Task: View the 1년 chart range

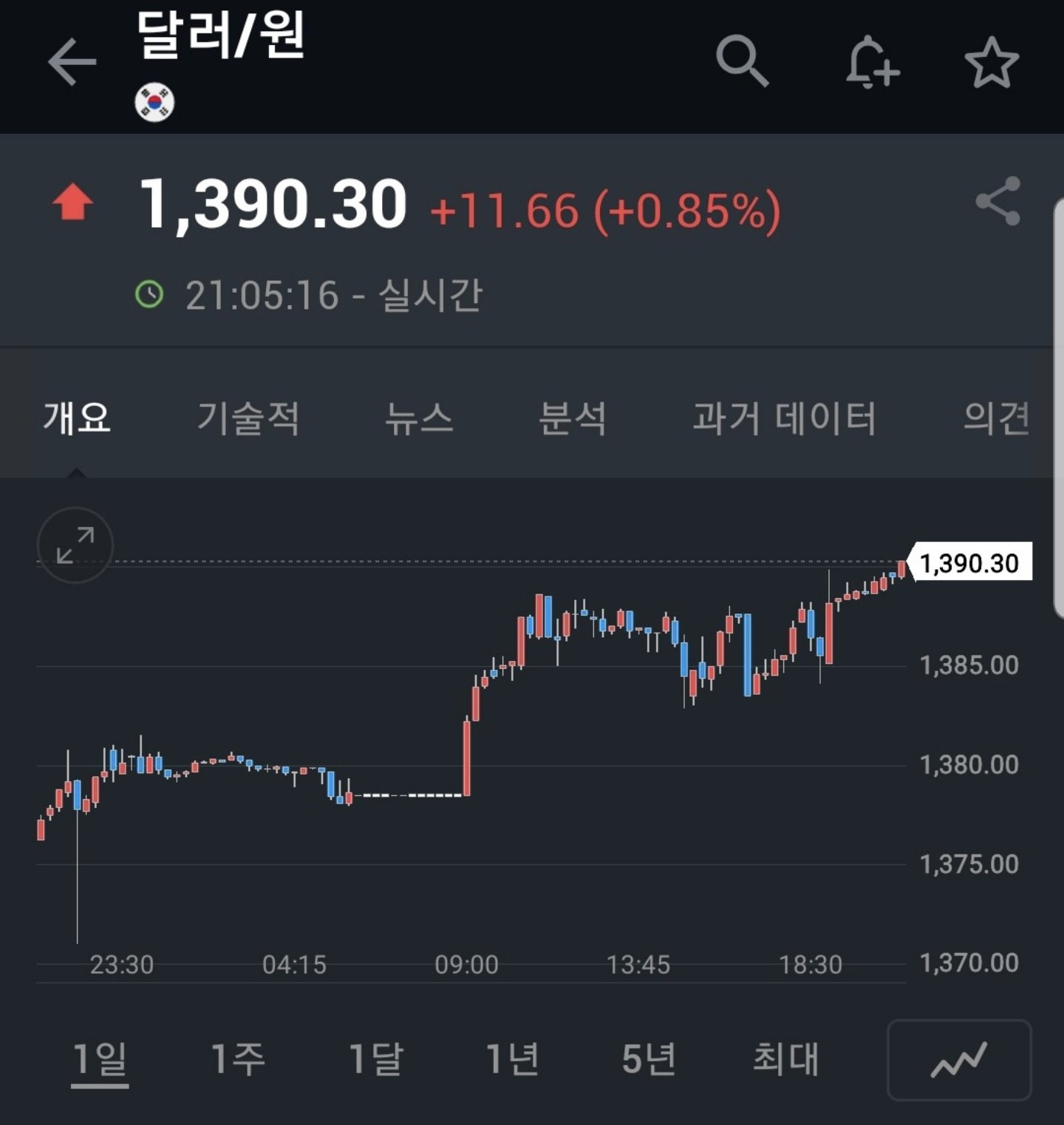Action: (512, 1058)
